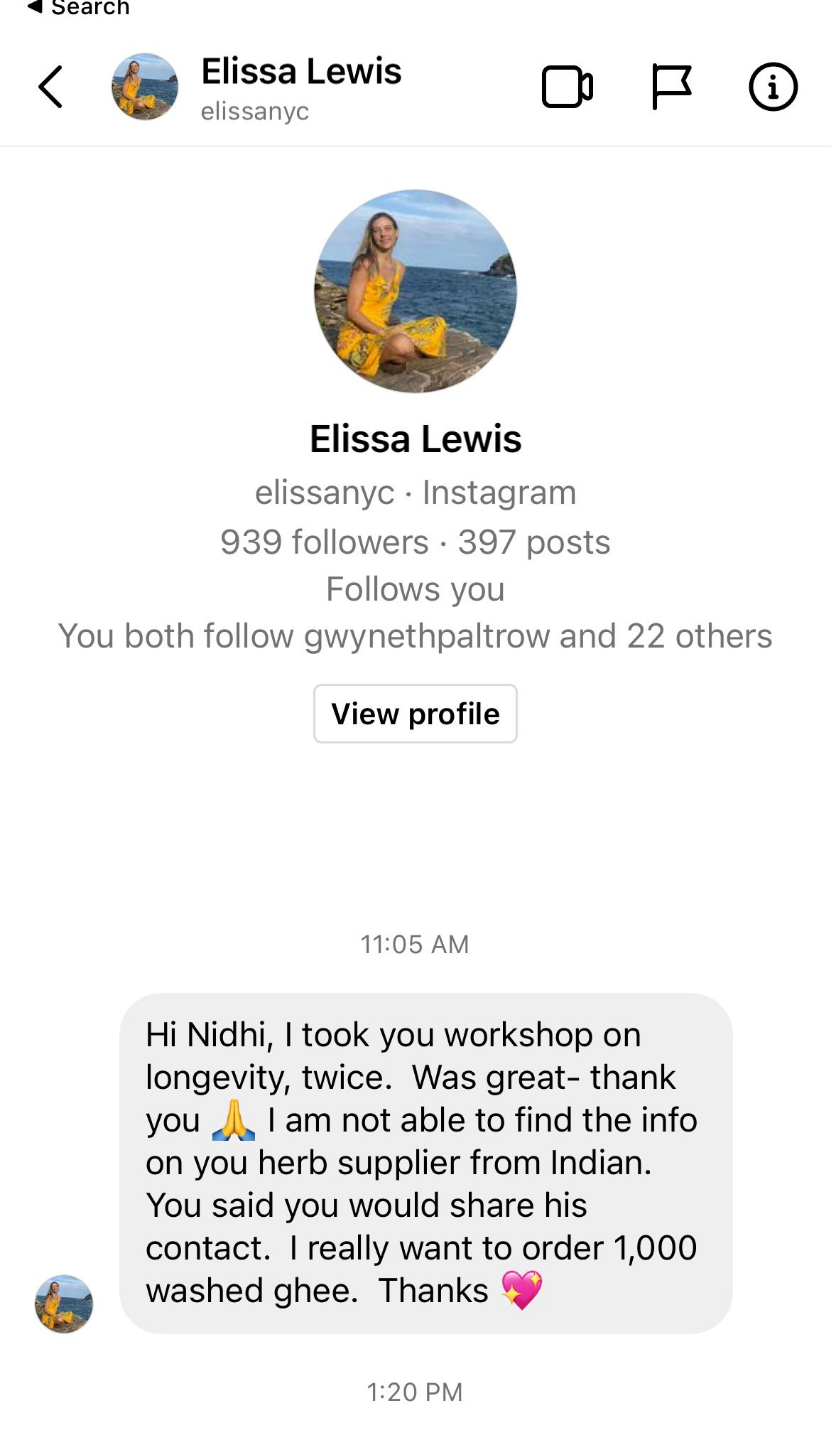Return to Search via the status bar link
Image resolution: width=831 pixels, height=1440 pixels.
point(78,8)
